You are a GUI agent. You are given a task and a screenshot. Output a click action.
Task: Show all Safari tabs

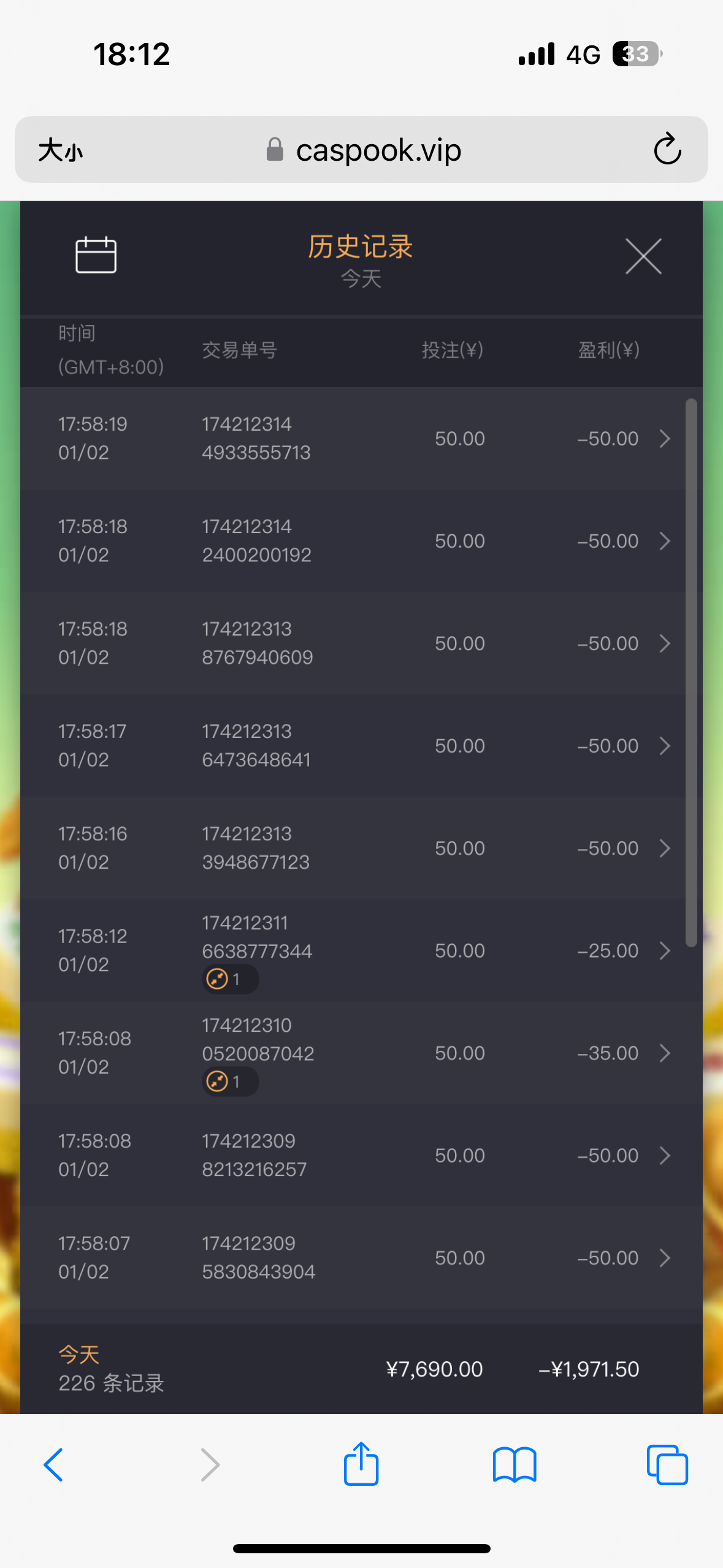(x=667, y=1465)
